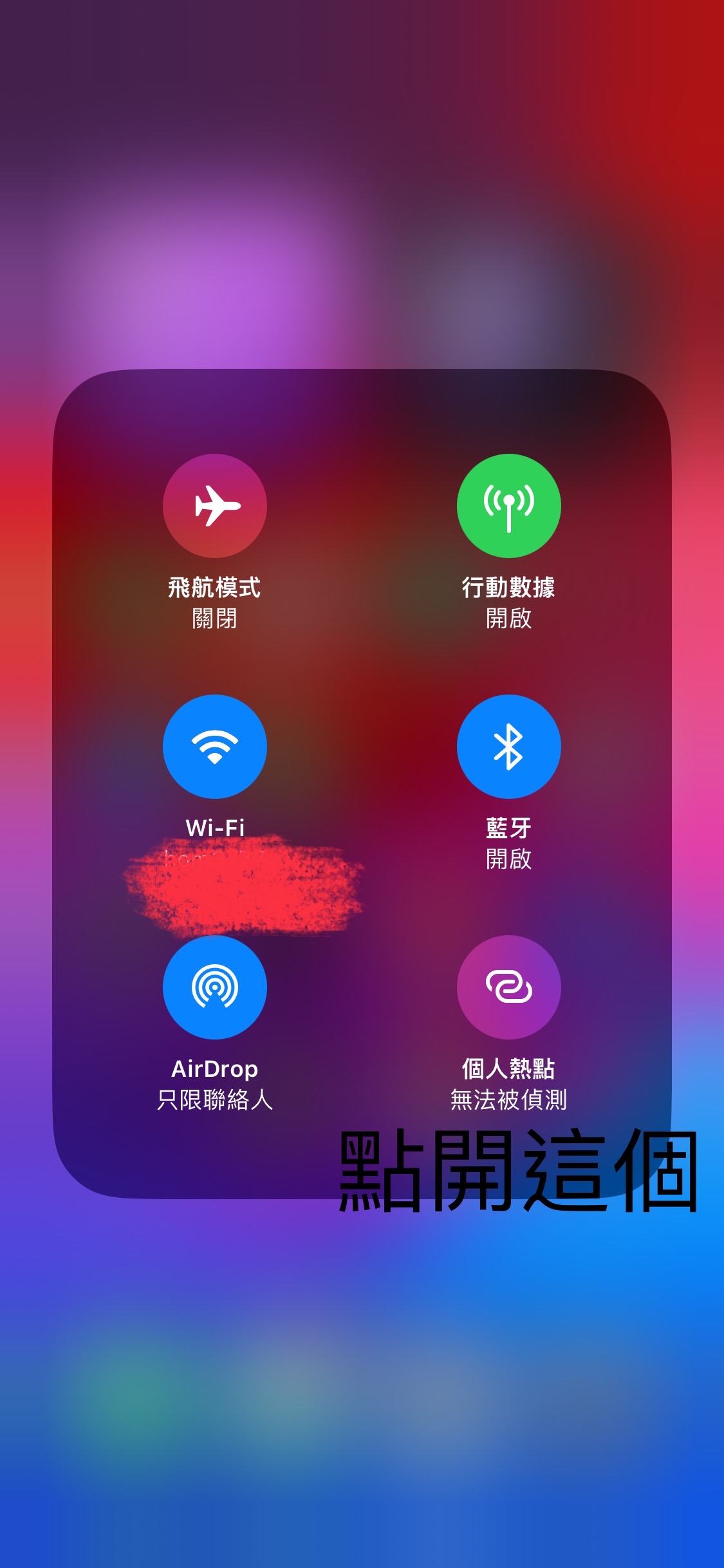Screen dimensions: 724x1568
Task: Turn off mobile data (行動數據)
Action: [x=508, y=506]
